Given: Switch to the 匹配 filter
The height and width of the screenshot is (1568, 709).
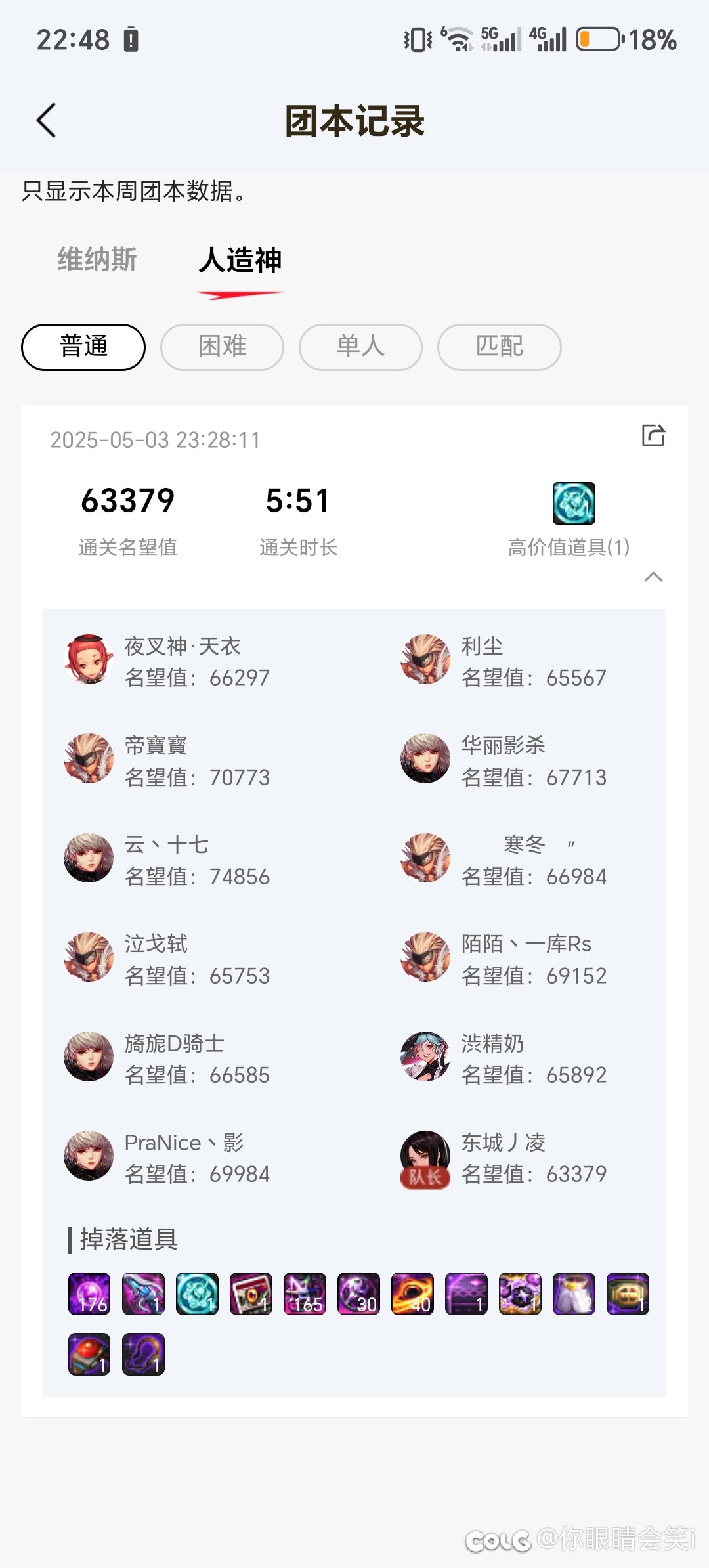Looking at the screenshot, I should pos(499,347).
